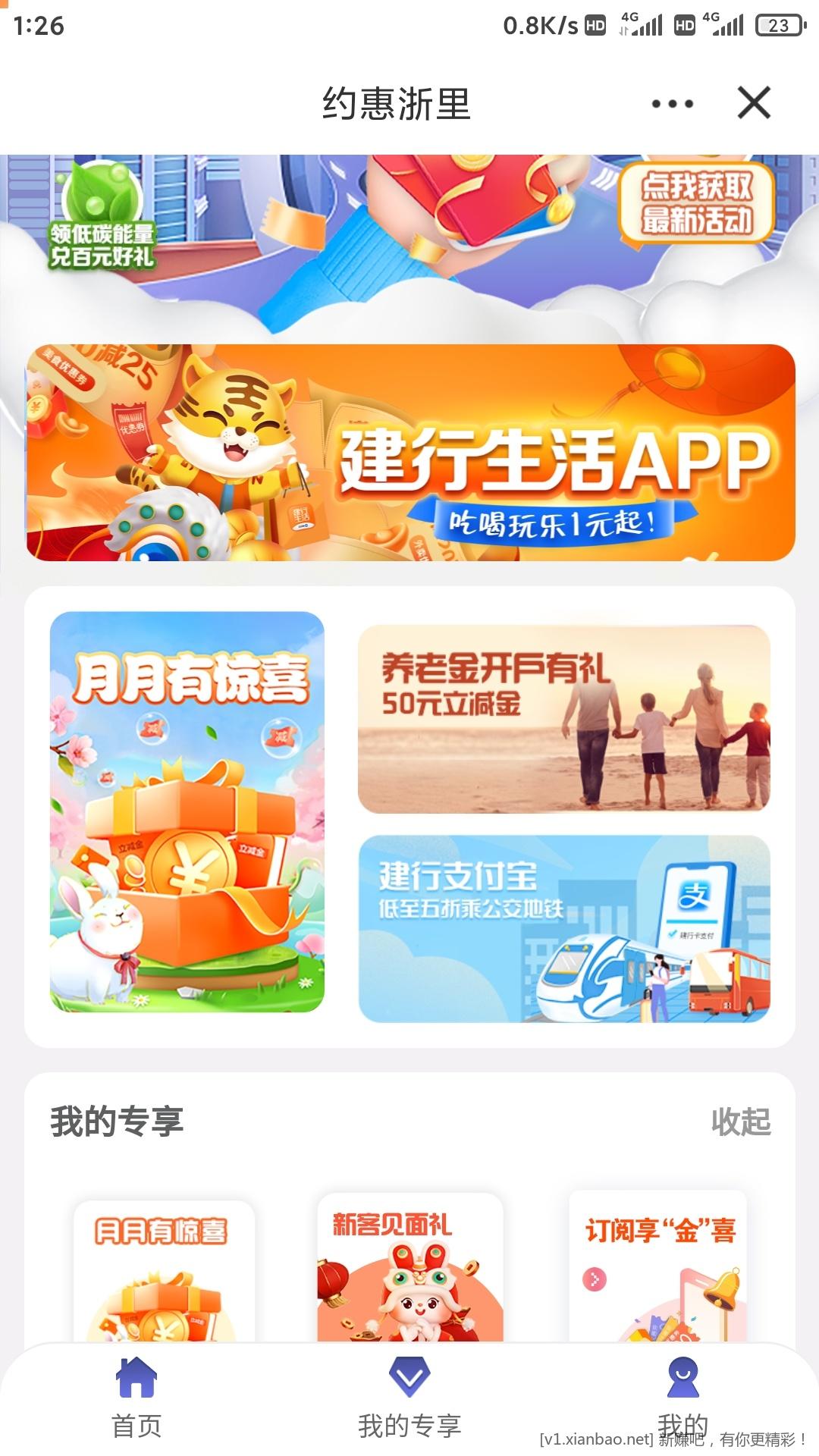Open 养老金开户有礼 50元立减金 card
Viewport: 819px width, 1456px height.
click(563, 718)
